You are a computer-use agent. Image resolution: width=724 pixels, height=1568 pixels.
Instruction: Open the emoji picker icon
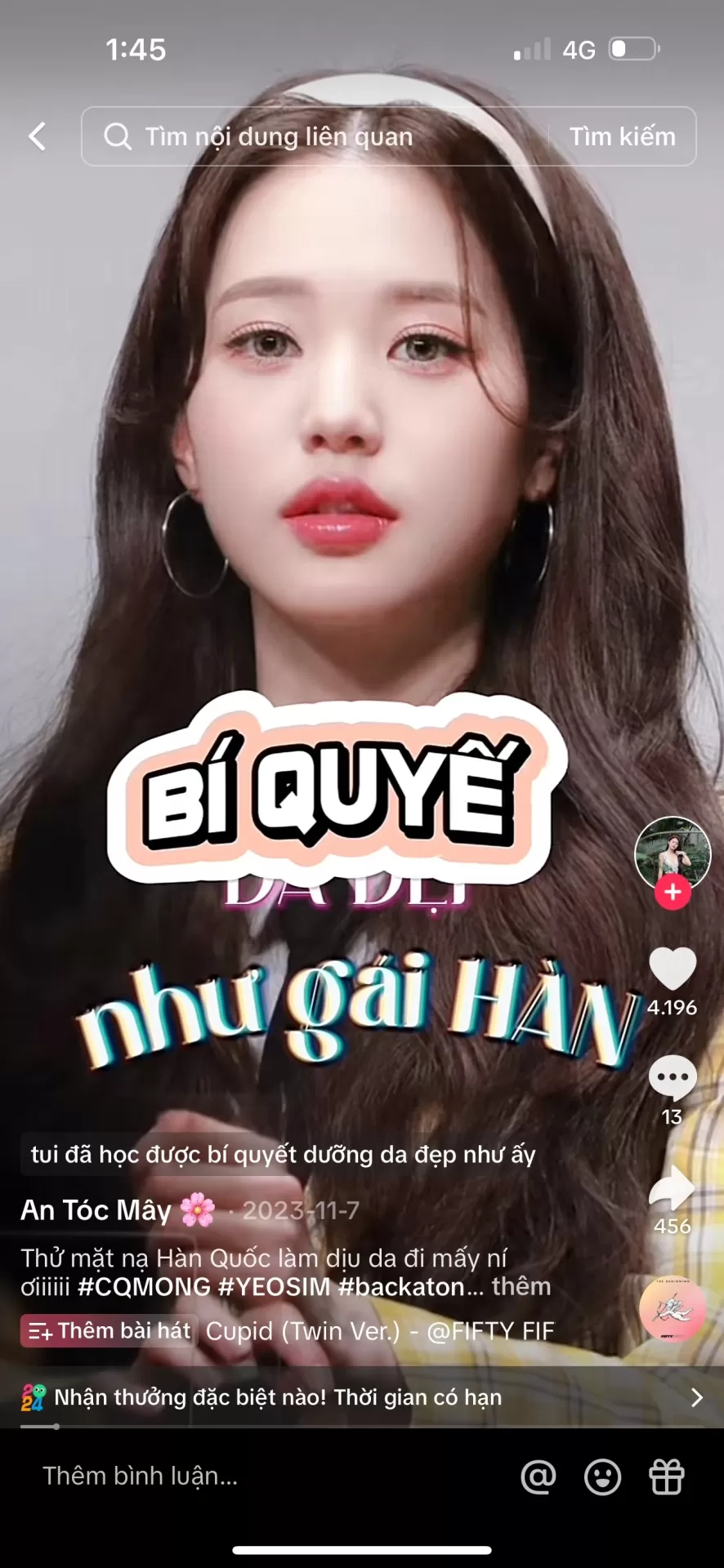pos(602,1477)
